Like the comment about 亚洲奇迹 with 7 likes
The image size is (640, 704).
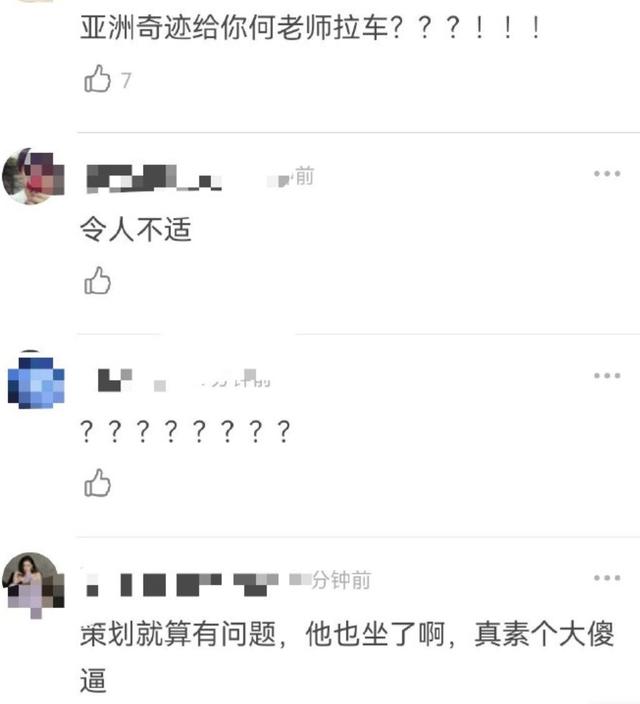coord(97,80)
